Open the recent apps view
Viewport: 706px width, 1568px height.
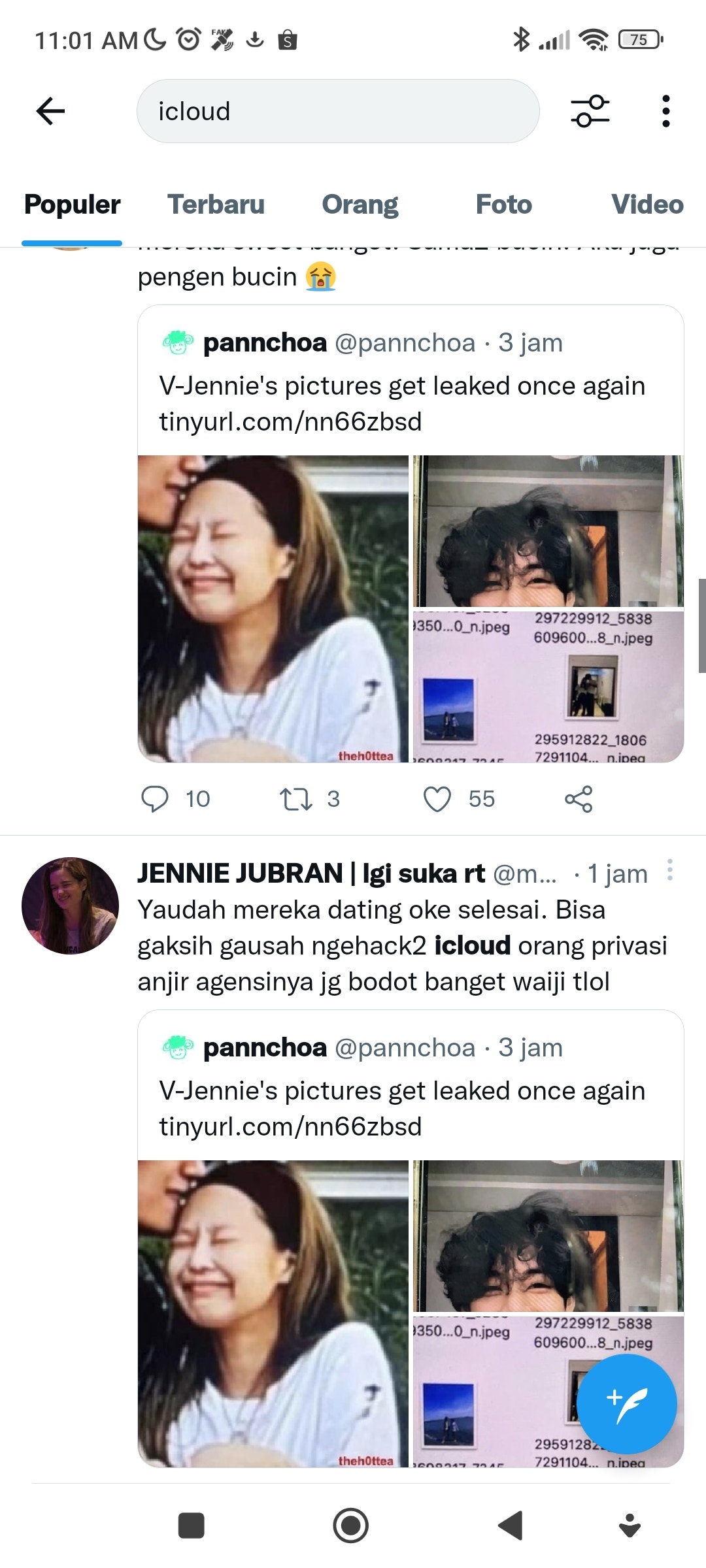click(x=192, y=1526)
